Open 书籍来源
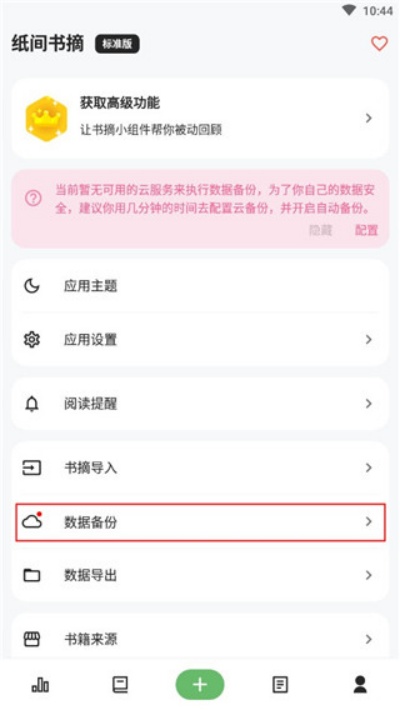The height and width of the screenshot is (710, 400). pyautogui.click(x=200, y=639)
